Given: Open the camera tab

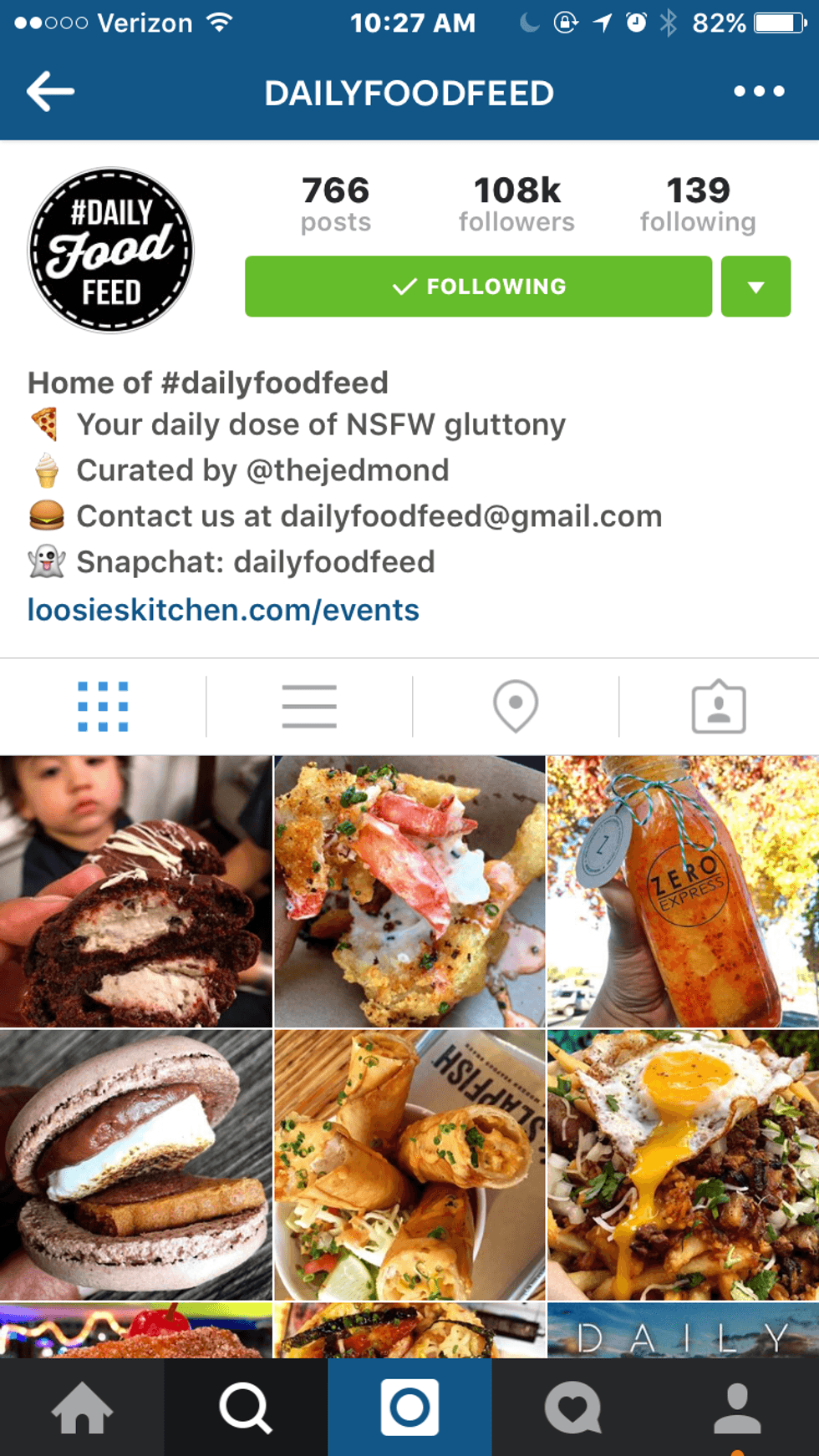Looking at the screenshot, I should (x=409, y=1408).
